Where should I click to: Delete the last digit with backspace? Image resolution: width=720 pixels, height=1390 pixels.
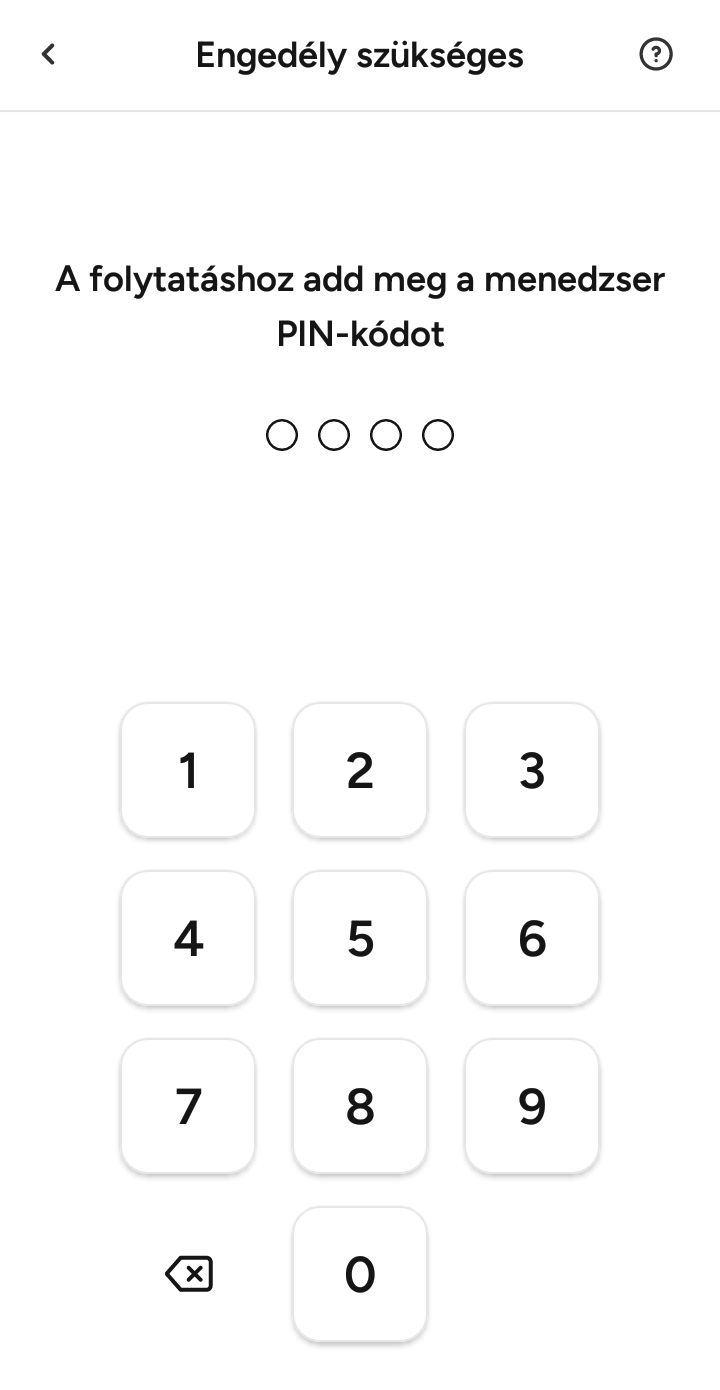pos(189,1274)
